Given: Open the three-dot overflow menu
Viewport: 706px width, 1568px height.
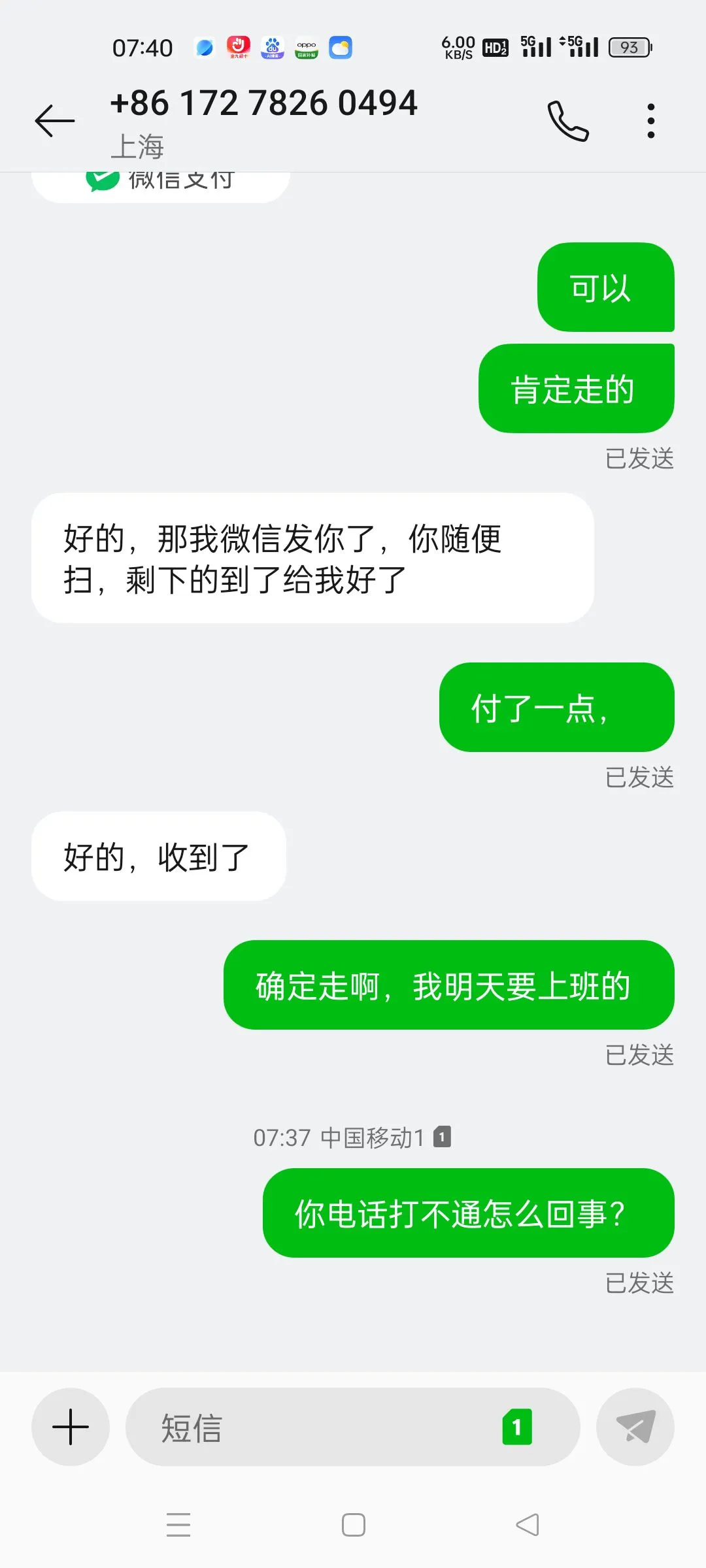Looking at the screenshot, I should coord(650,121).
